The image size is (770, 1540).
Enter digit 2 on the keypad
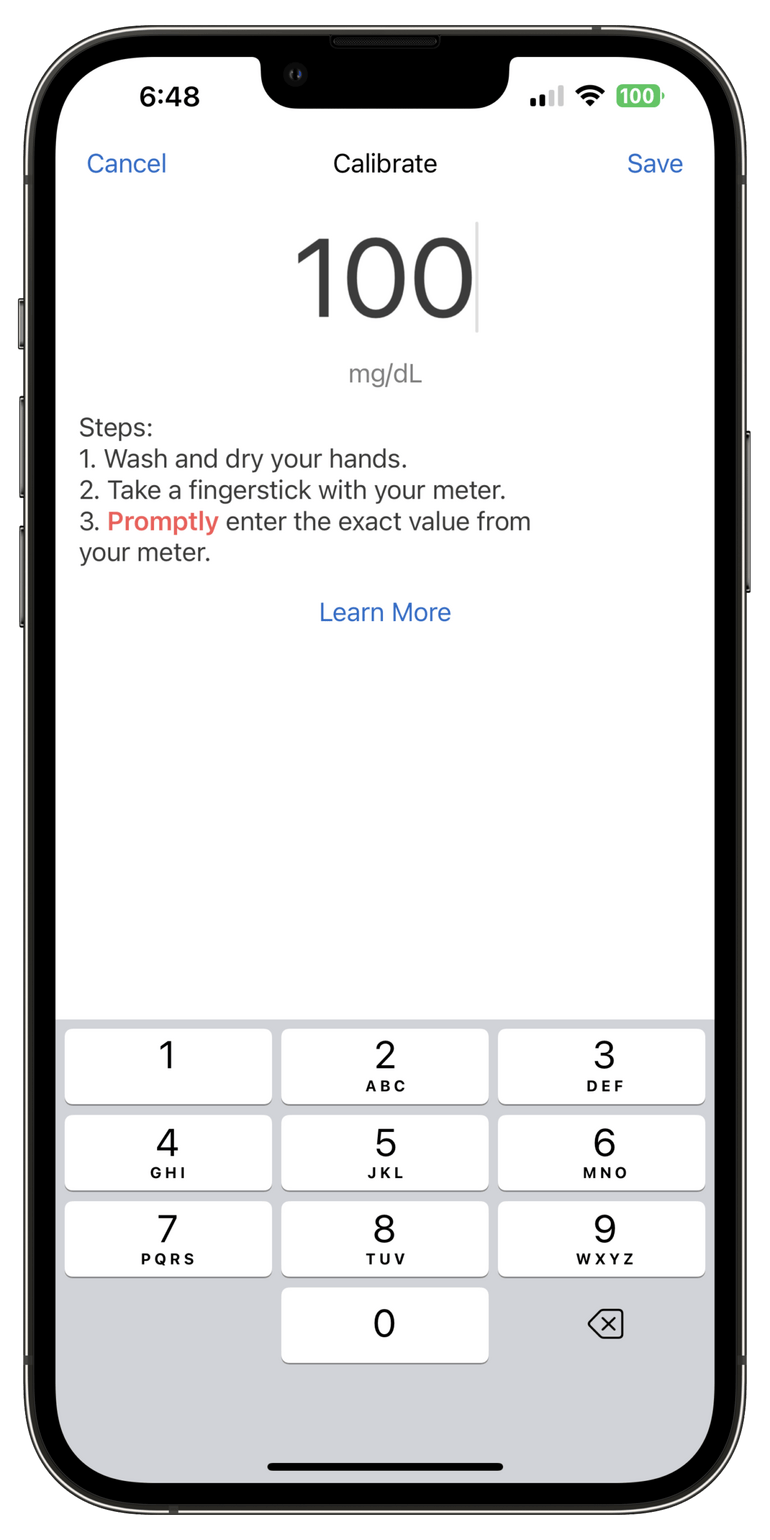[385, 1066]
